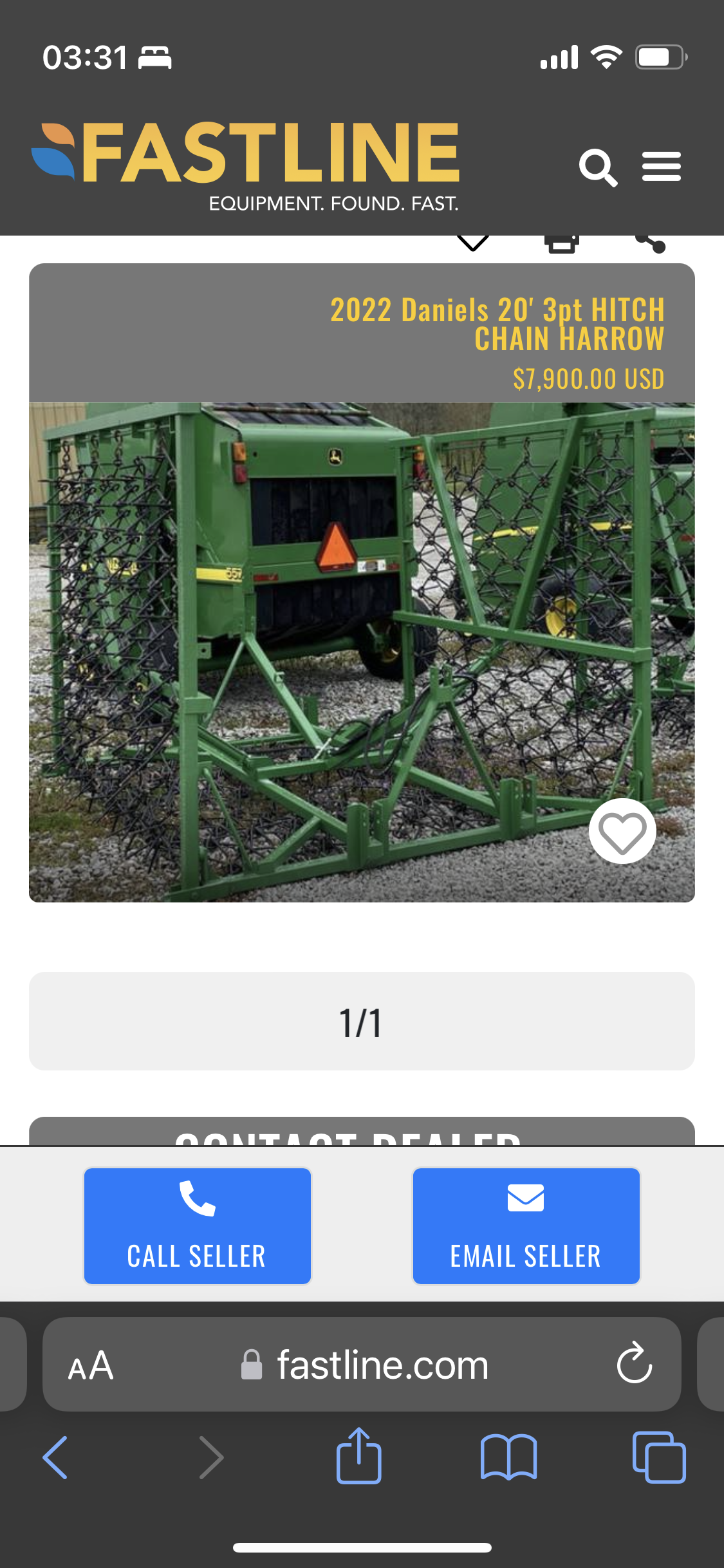Viewport: 724px width, 1568px height.
Task: Open Safari bookmarks
Action: click(x=508, y=1457)
